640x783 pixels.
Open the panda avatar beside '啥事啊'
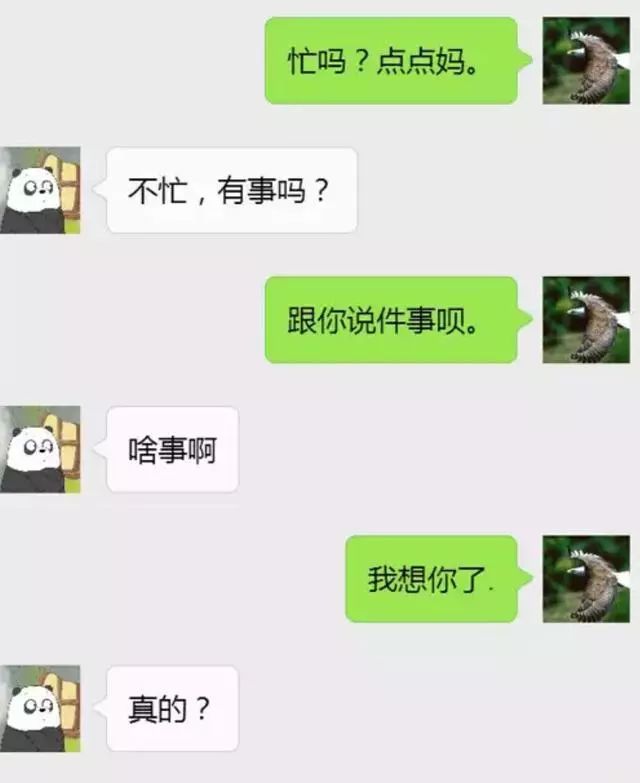click(x=40, y=449)
